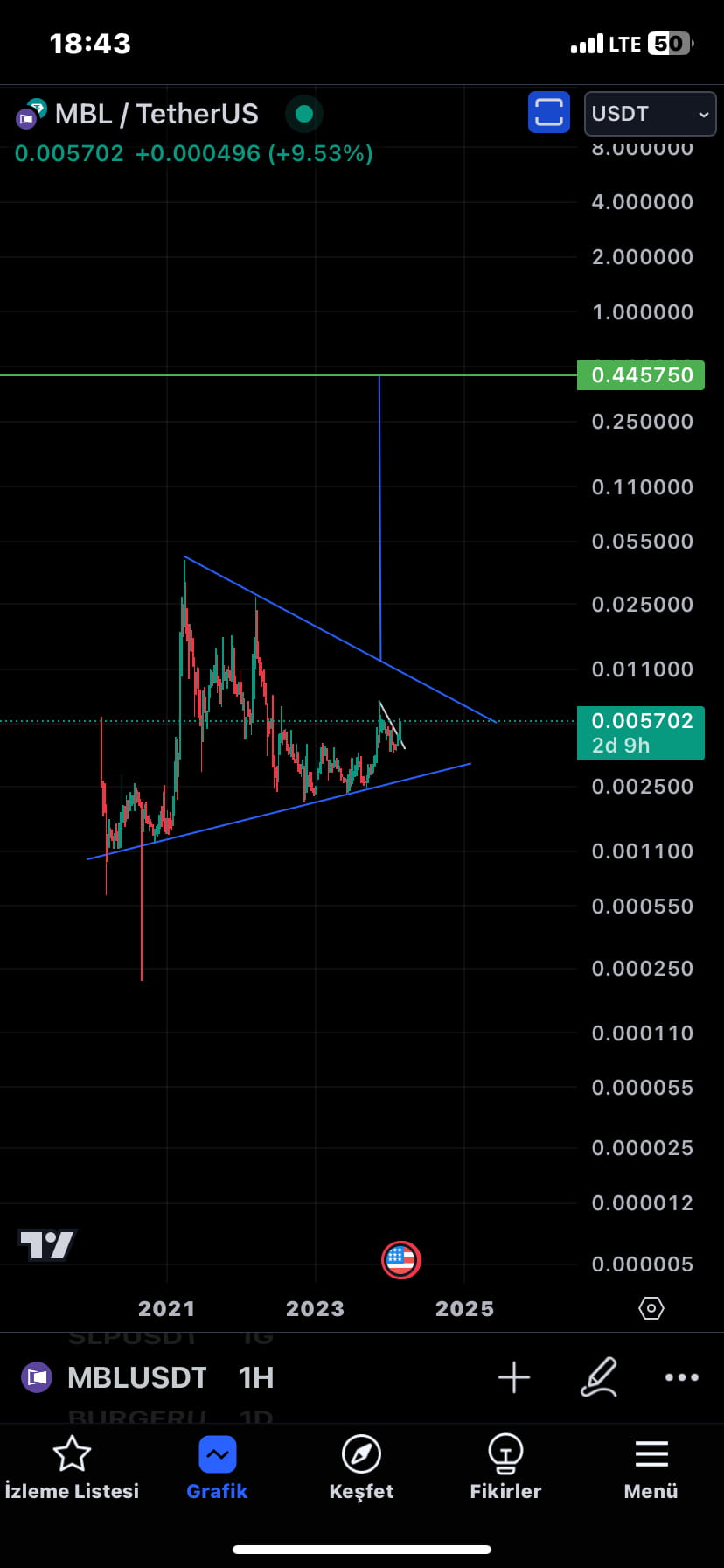Click the US flag economic event marker
Image resolution: width=724 pixels, height=1568 pixels.
[x=400, y=1260]
